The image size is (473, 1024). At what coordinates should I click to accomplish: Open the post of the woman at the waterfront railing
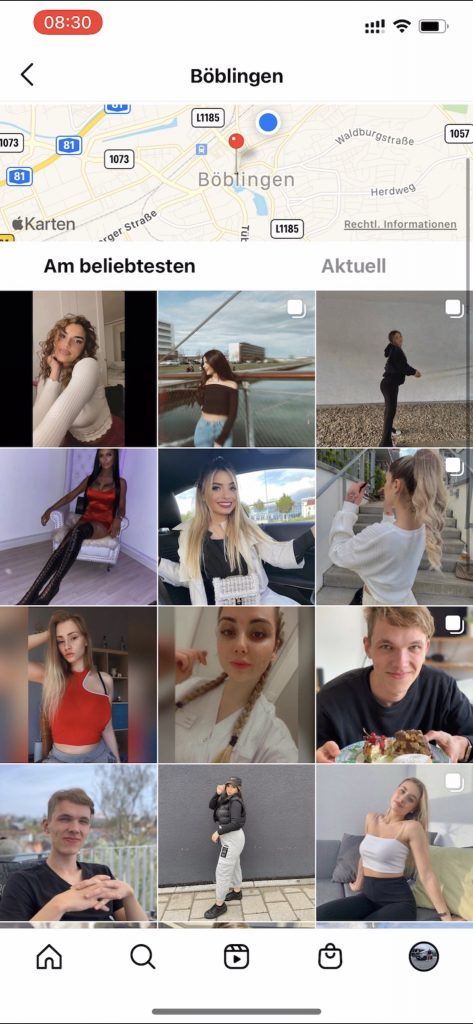point(236,368)
